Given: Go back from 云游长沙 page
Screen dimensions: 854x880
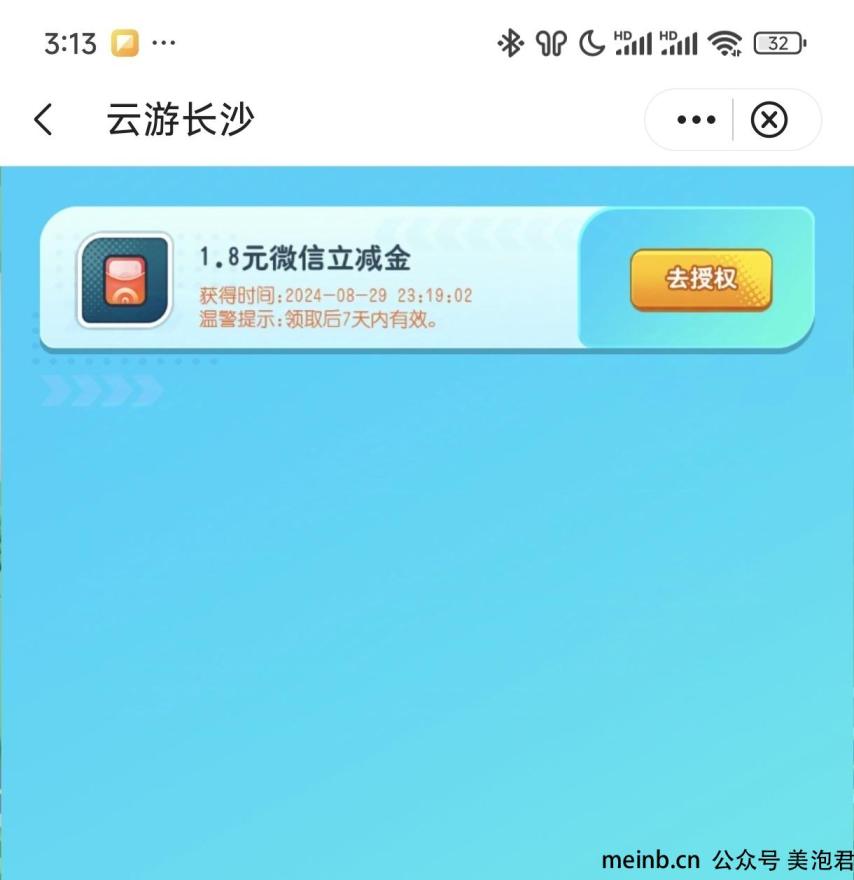Looking at the screenshot, I should 42,120.
